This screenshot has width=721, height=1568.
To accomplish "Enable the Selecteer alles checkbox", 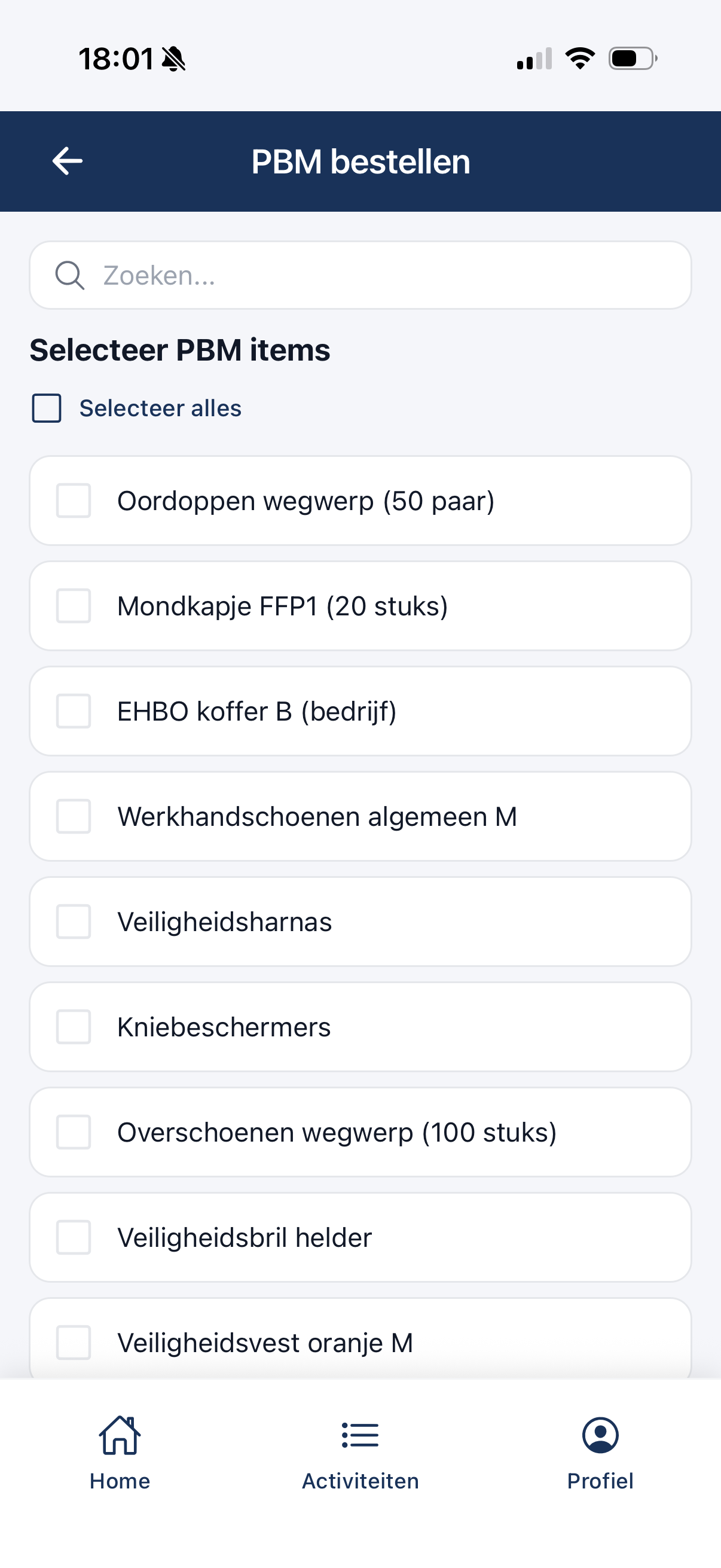I will [x=46, y=408].
